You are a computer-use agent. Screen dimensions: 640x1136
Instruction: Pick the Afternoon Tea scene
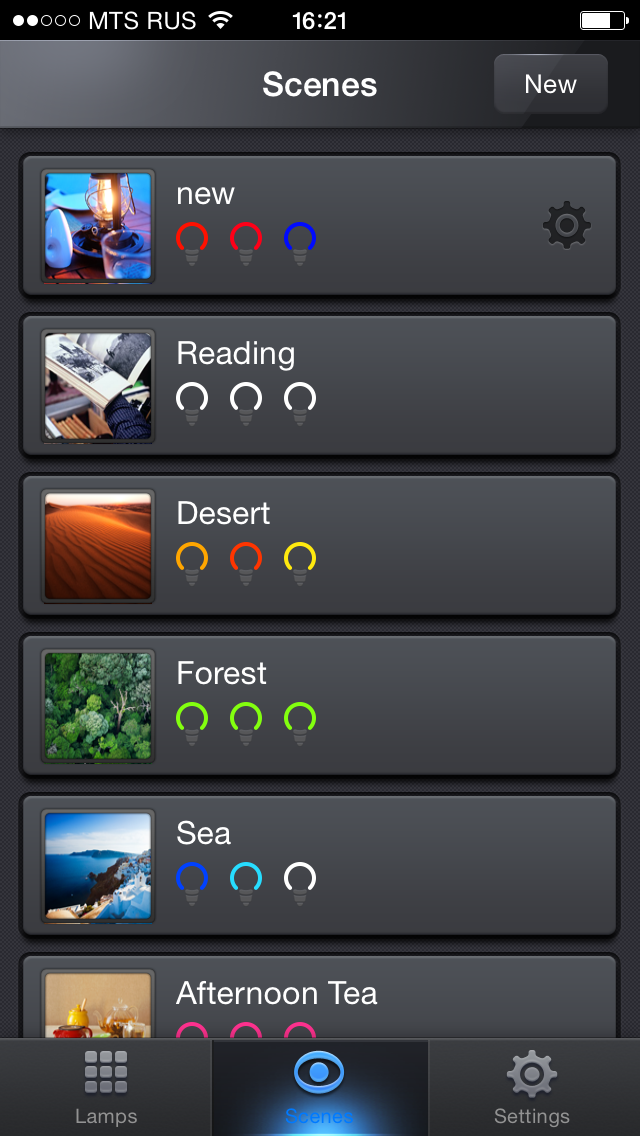320,1000
